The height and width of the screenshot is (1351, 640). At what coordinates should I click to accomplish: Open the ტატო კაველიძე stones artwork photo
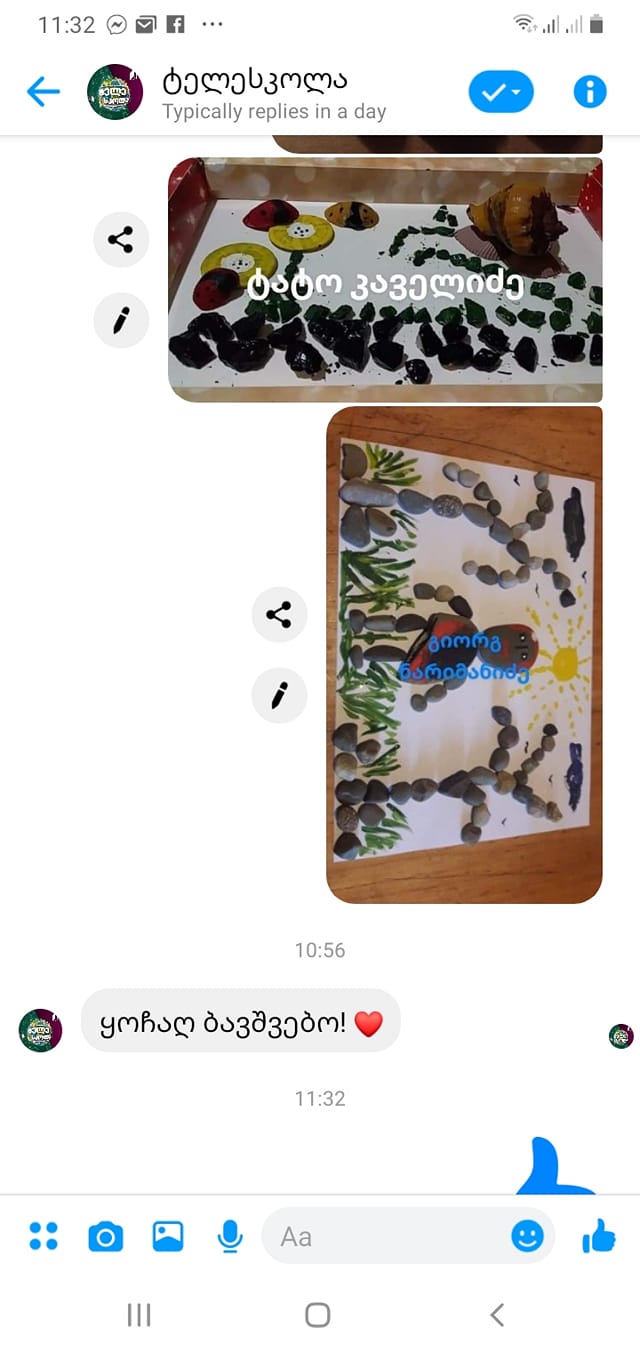385,280
